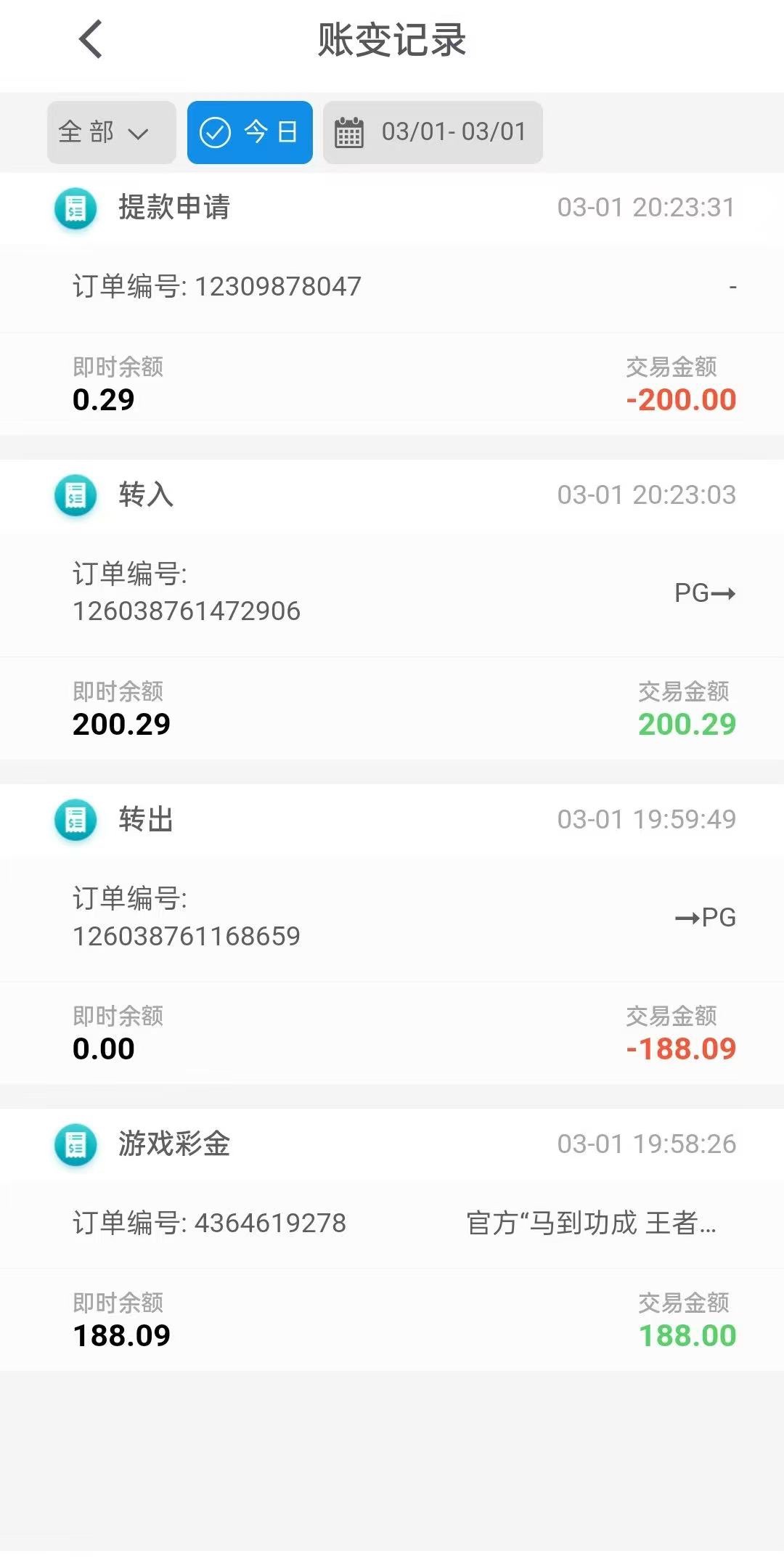
Task: Expand the 全部 type filter dropdown
Action: click(111, 132)
